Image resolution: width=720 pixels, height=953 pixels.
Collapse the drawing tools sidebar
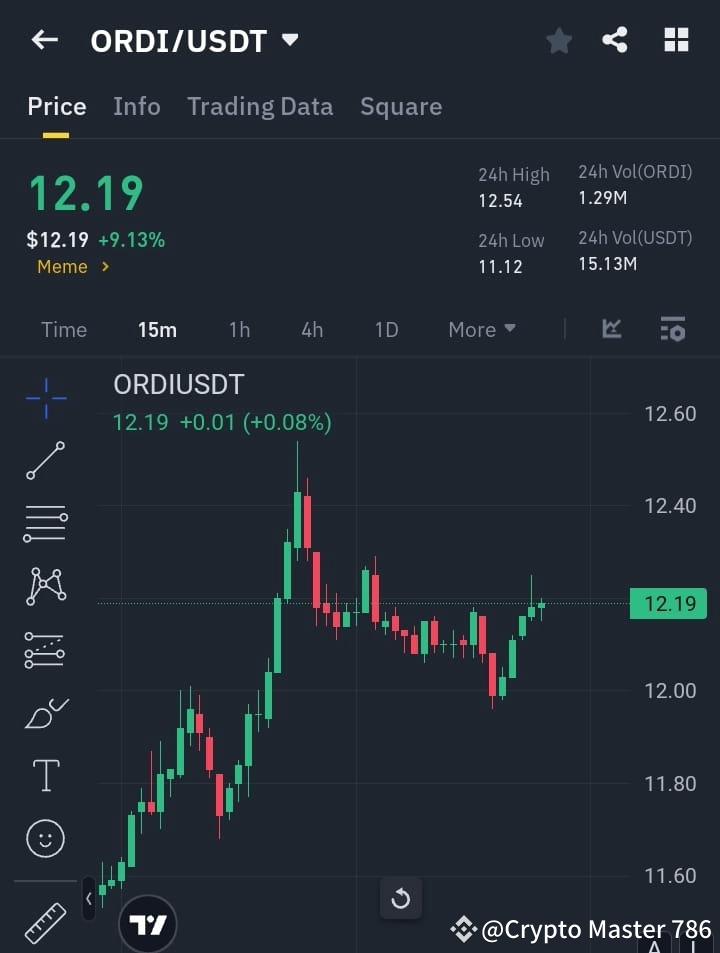tap(88, 899)
